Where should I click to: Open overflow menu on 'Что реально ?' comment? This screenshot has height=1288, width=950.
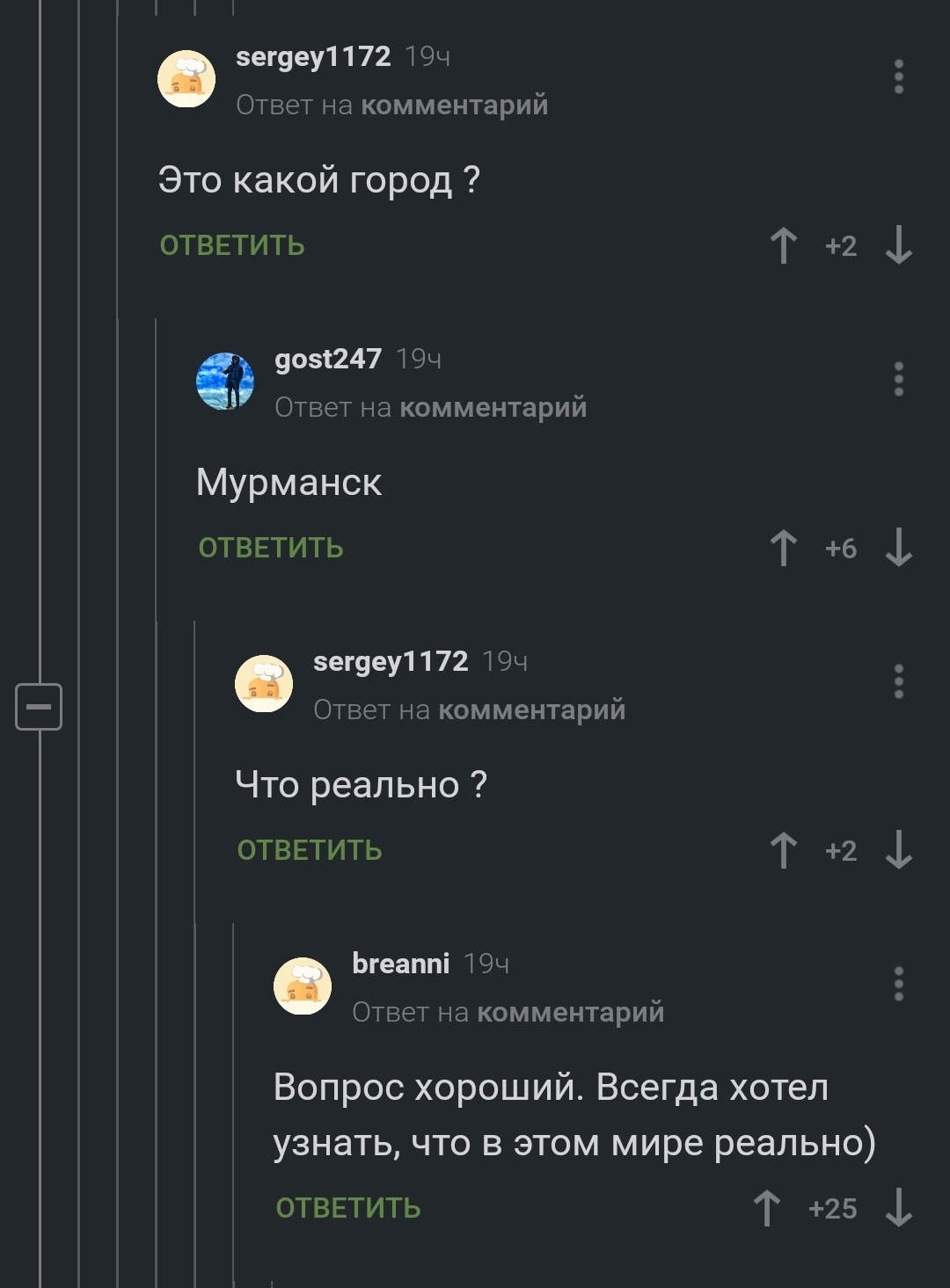coord(898,682)
